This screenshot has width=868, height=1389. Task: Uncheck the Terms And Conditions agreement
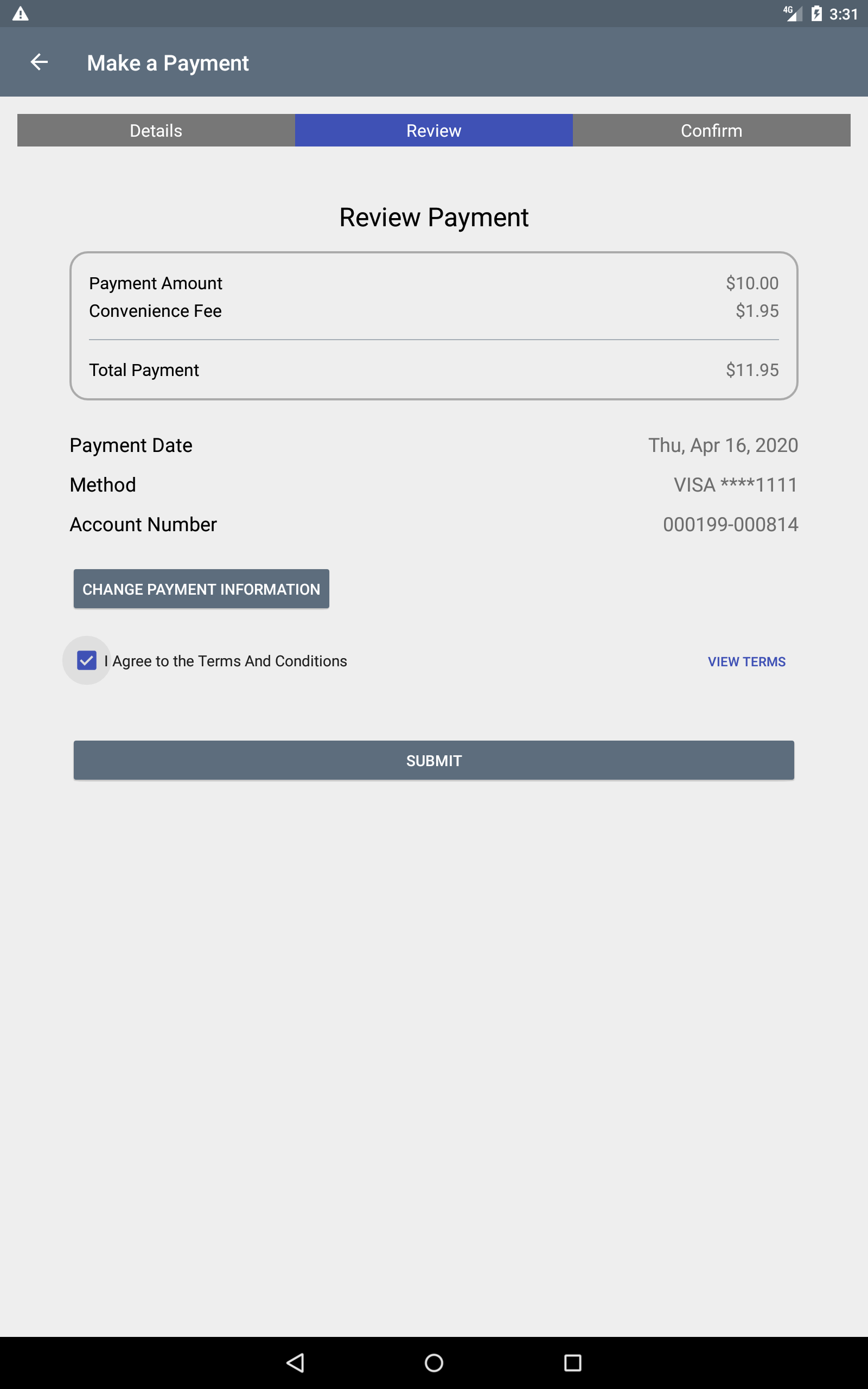[87, 661]
